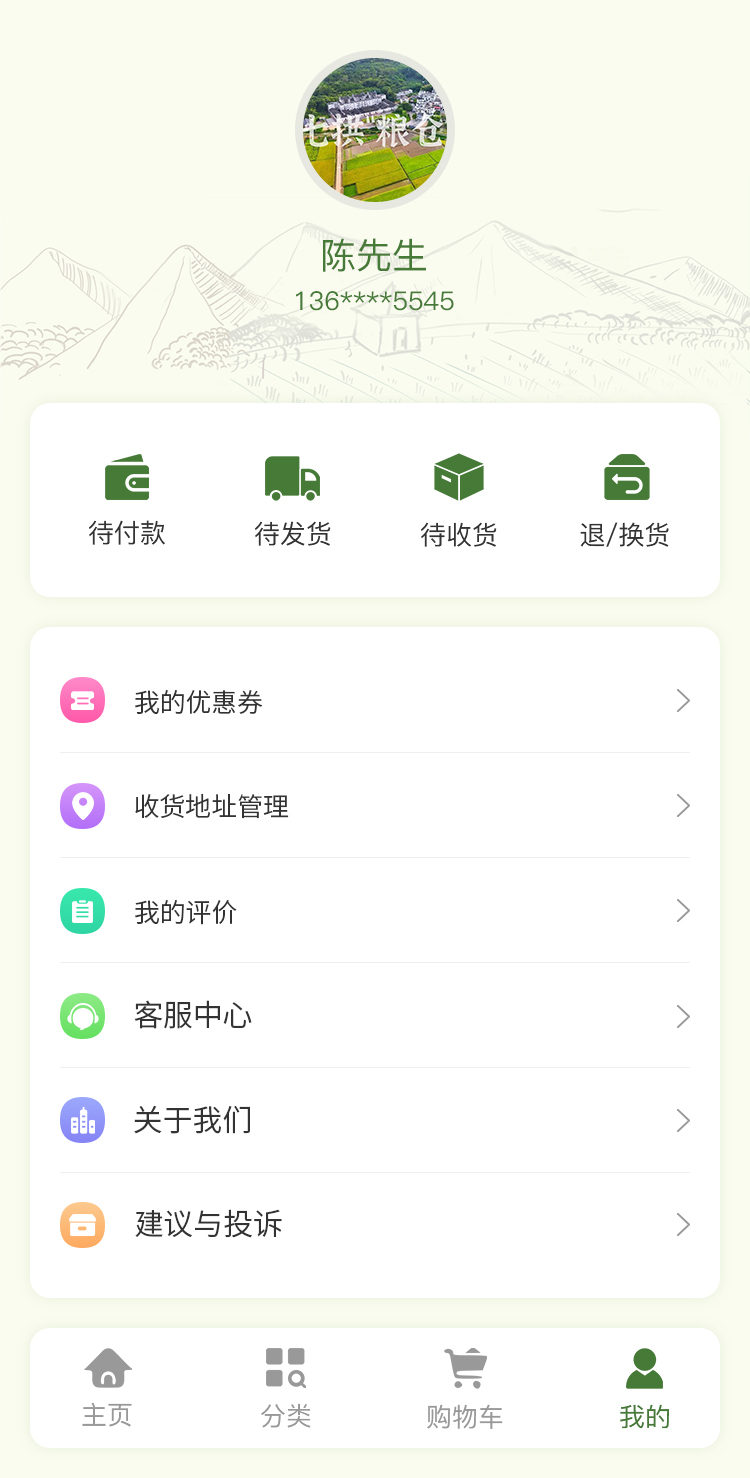Screen dimensions: 750x1478
Task: Check 待收货 orders awaiting delivery
Action: tap(458, 500)
